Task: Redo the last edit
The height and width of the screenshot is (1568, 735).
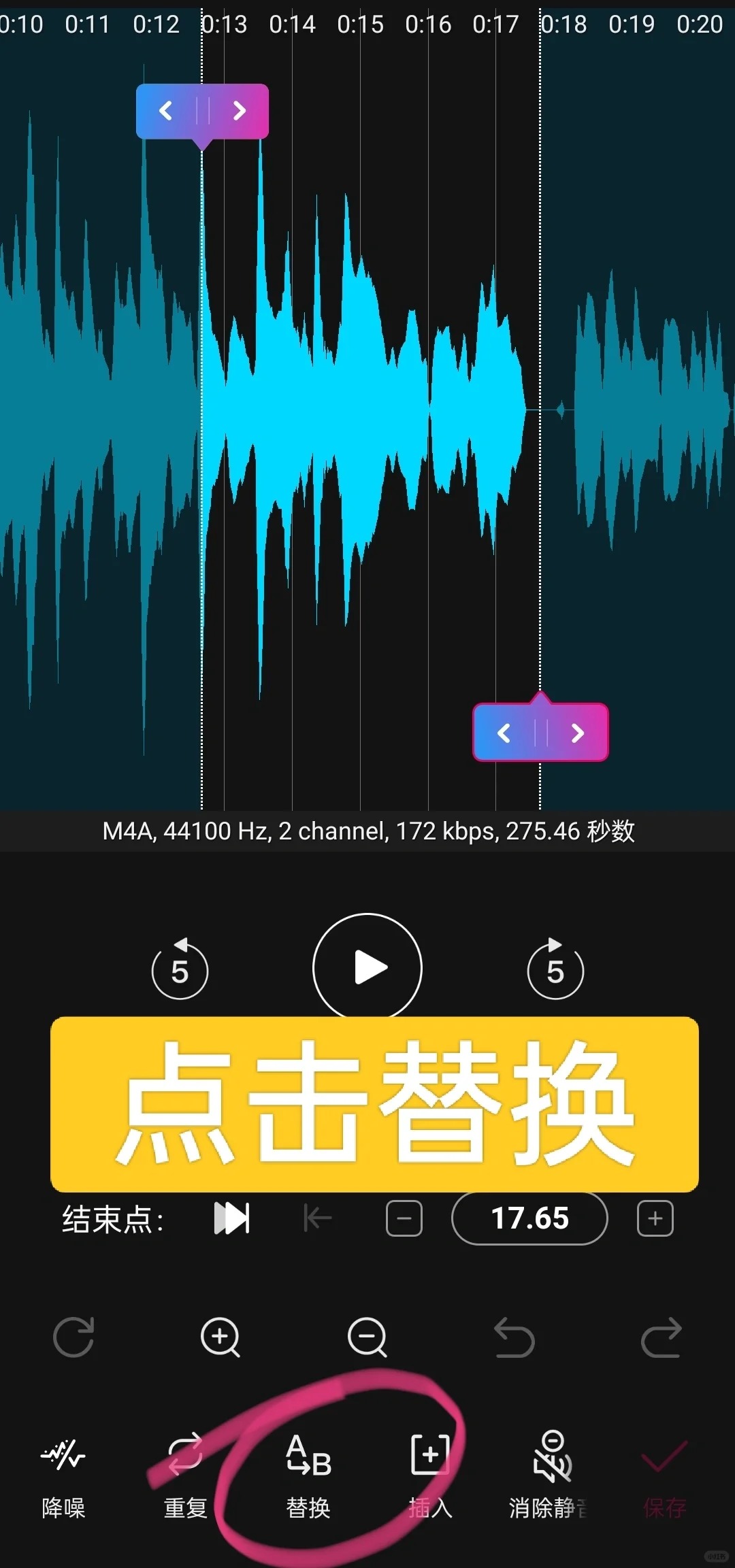Action: point(661,1337)
